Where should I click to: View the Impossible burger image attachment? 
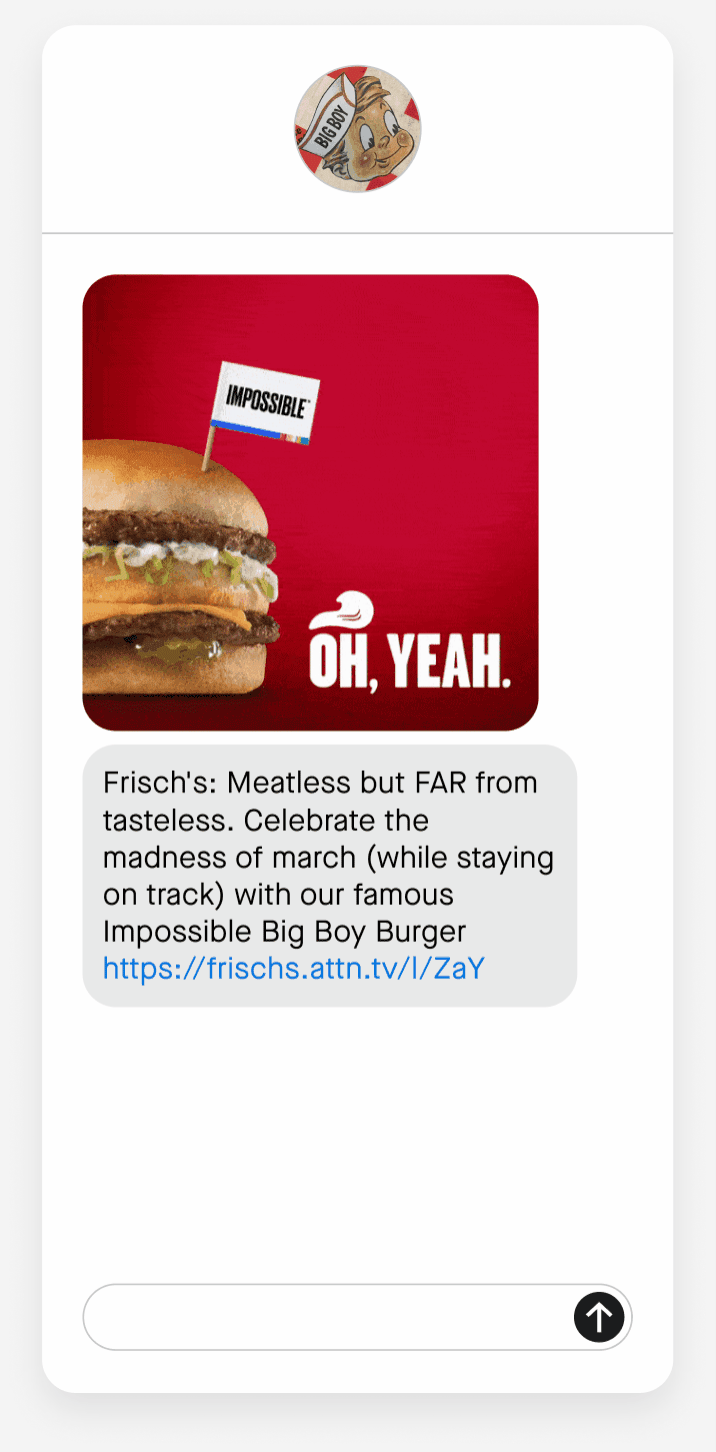click(x=310, y=502)
